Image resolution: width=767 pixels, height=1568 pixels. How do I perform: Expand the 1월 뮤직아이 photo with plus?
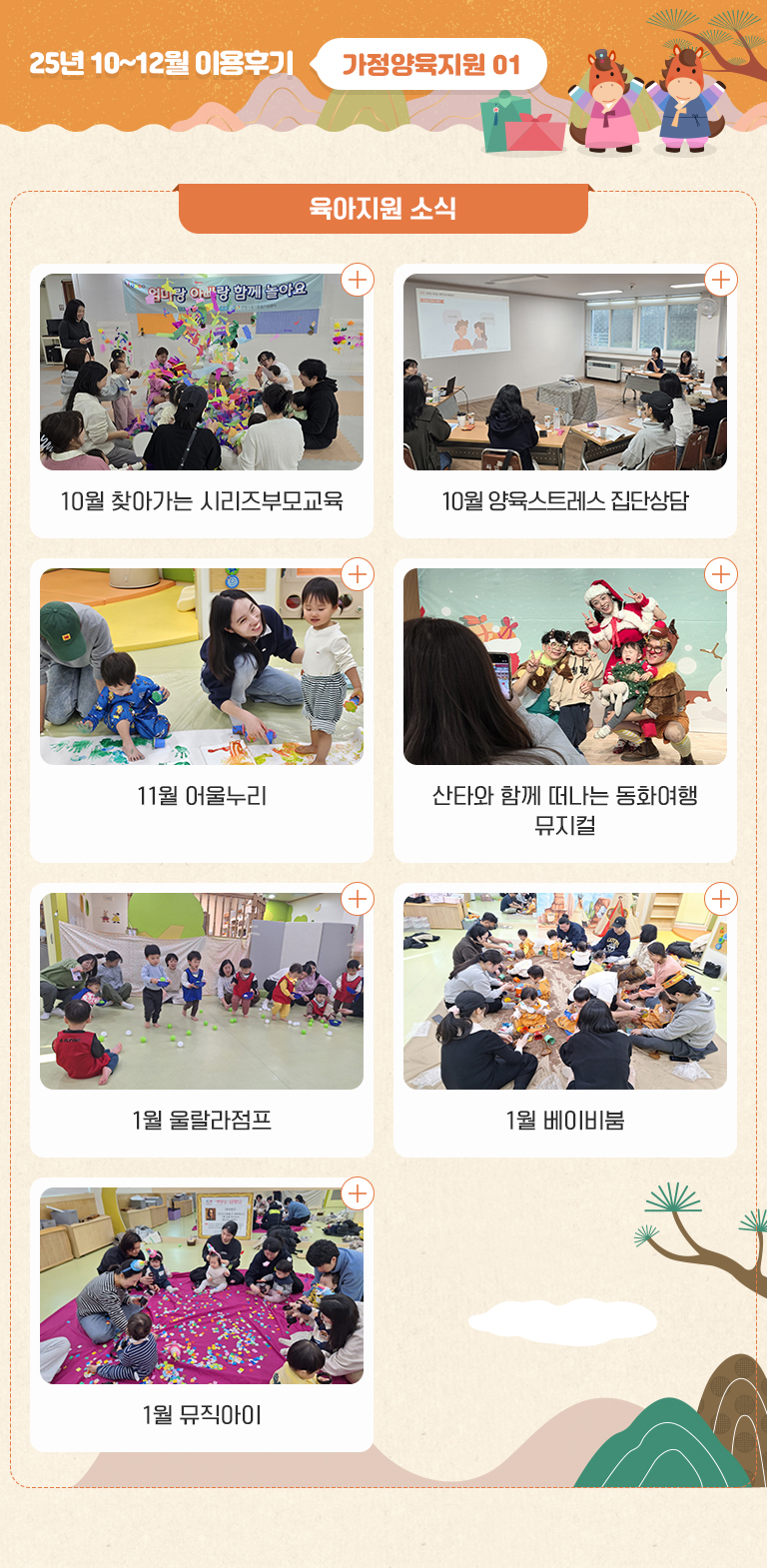pos(358,1193)
